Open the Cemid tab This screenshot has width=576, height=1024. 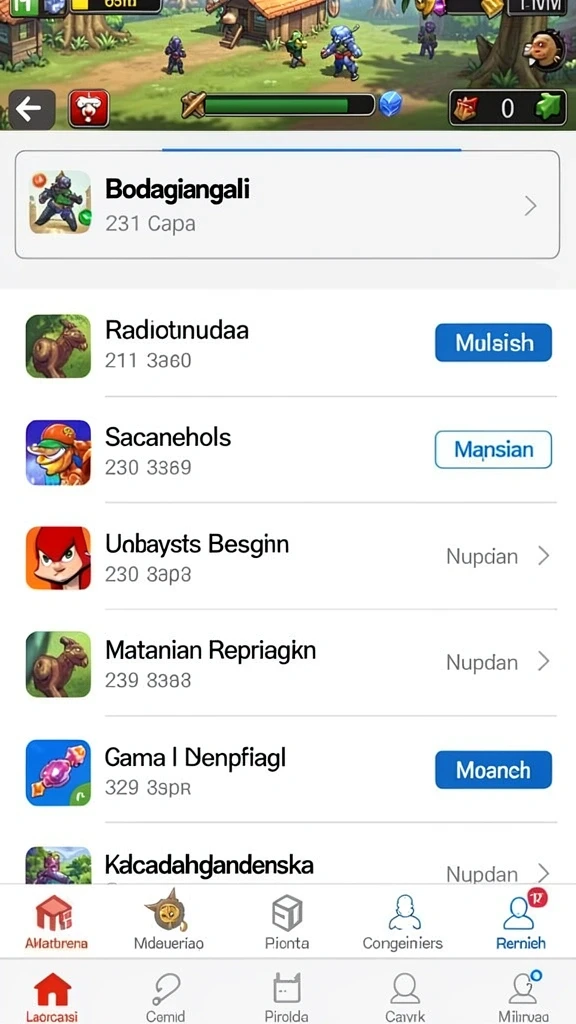[165, 997]
